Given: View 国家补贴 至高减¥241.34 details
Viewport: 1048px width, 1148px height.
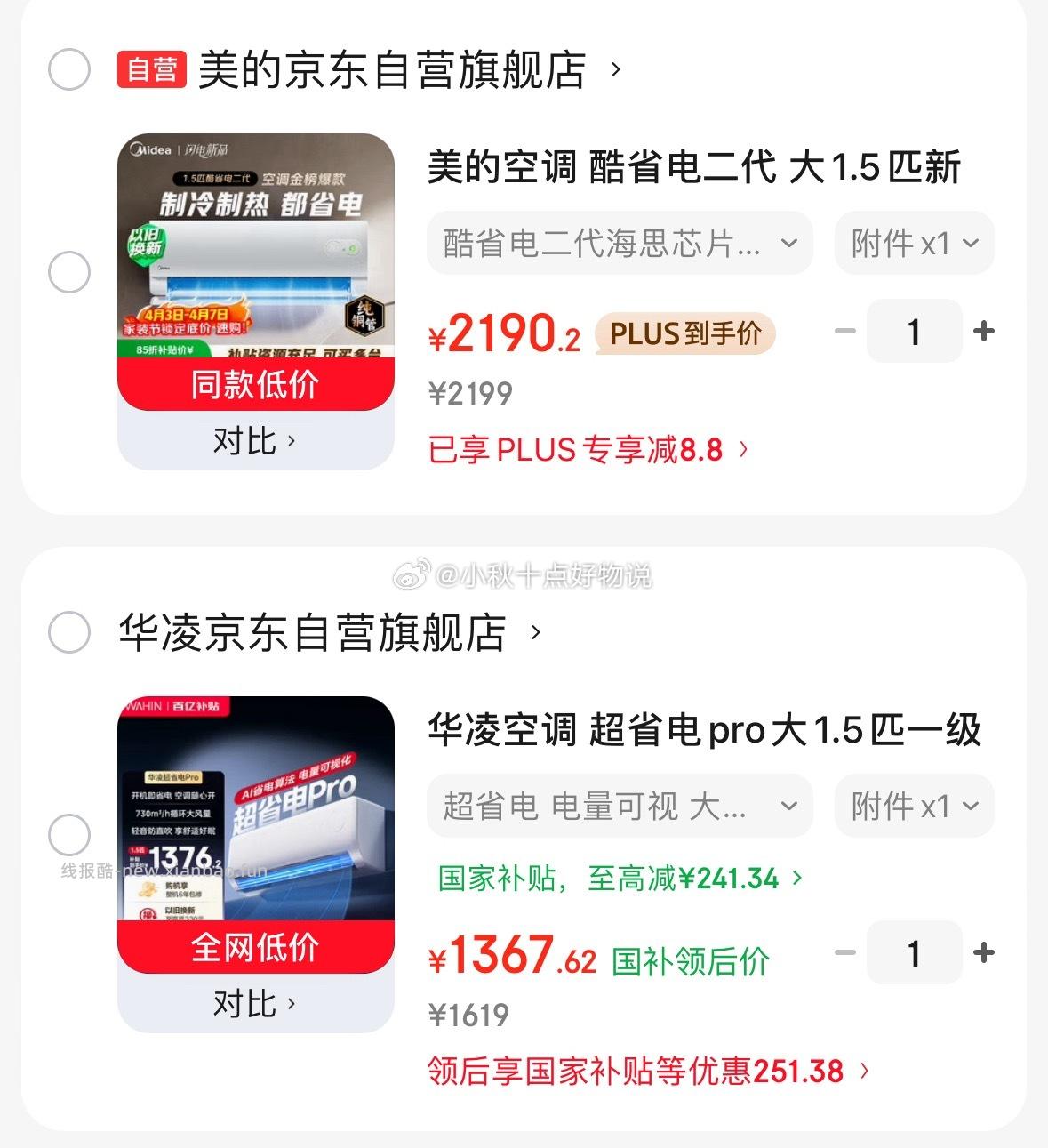Looking at the screenshot, I should (x=617, y=878).
